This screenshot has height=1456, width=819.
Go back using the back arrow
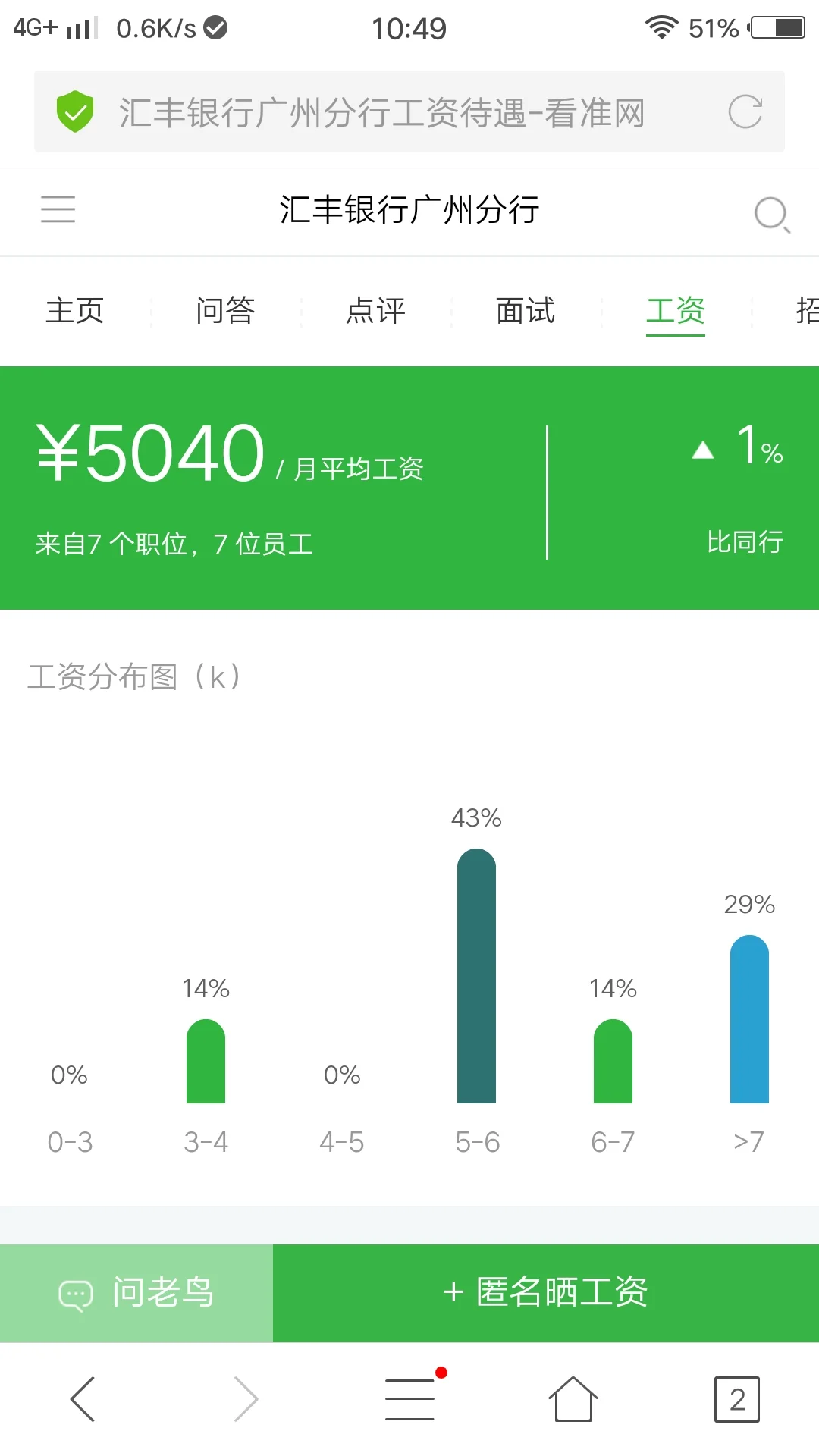pyautogui.click(x=82, y=1400)
